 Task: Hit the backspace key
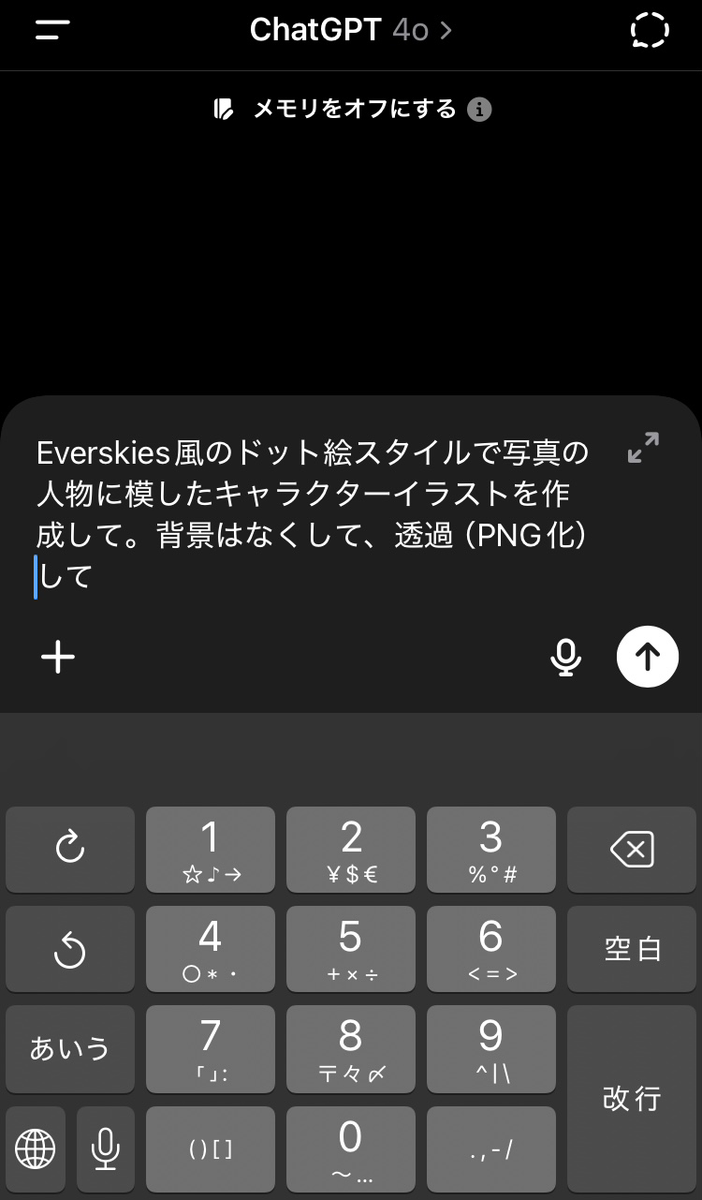click(x=631, y=850)
